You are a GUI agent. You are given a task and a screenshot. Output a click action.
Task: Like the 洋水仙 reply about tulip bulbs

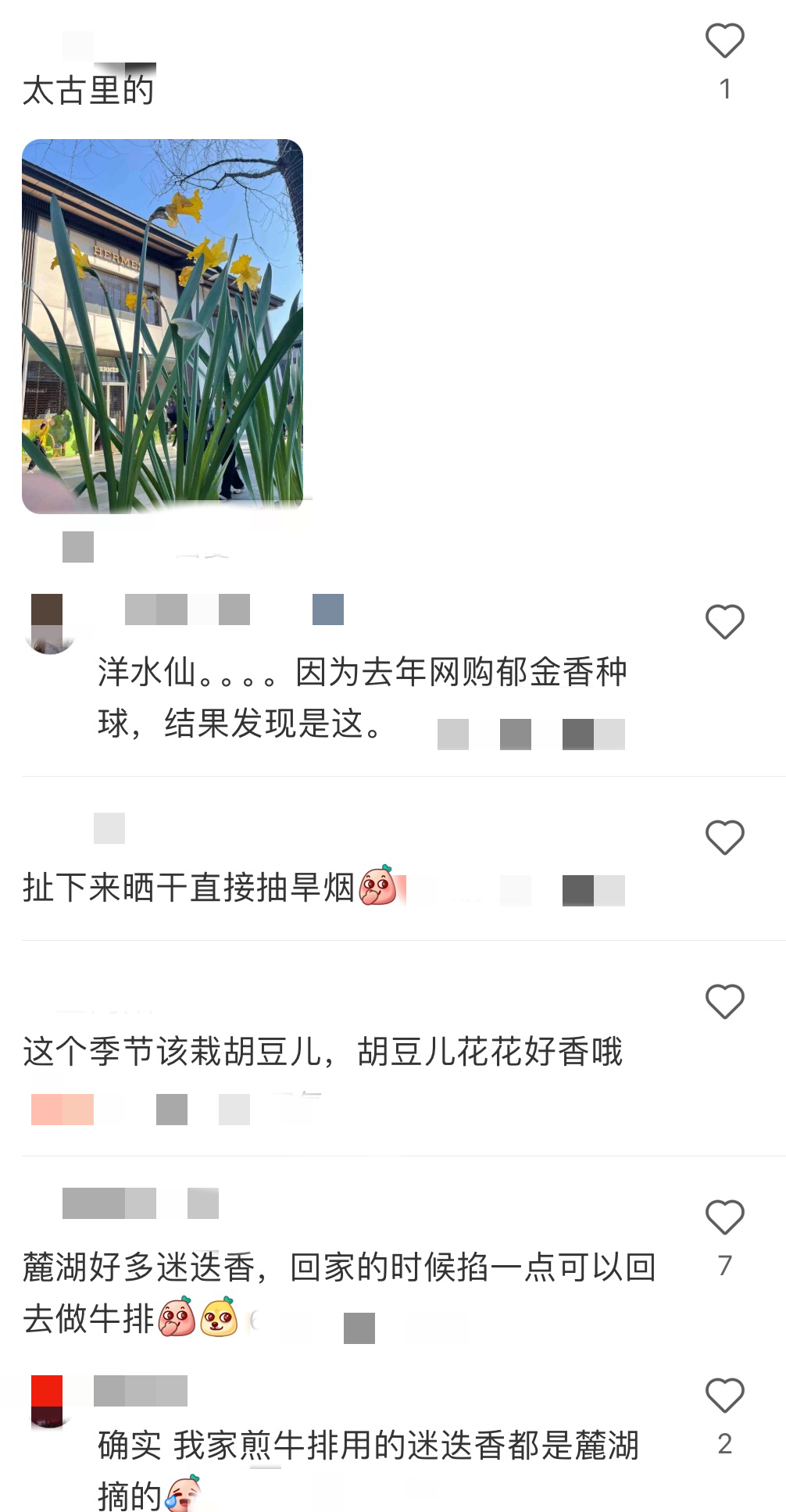pyautogui.click(x=724, y=622)
